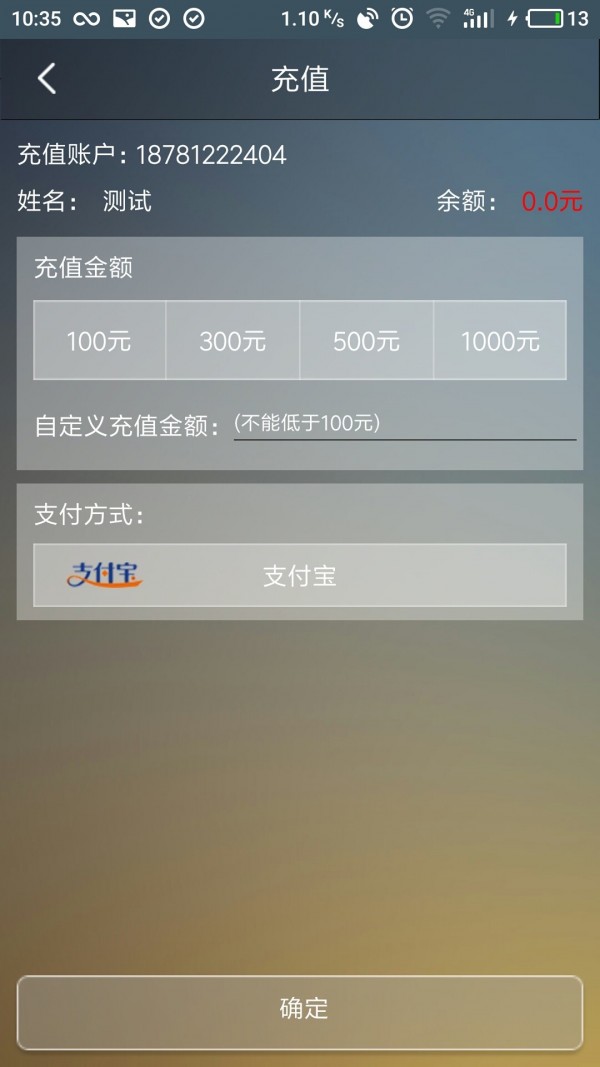
Task: Choose 支付宝 as the payment method
Action: click(300, 576)
